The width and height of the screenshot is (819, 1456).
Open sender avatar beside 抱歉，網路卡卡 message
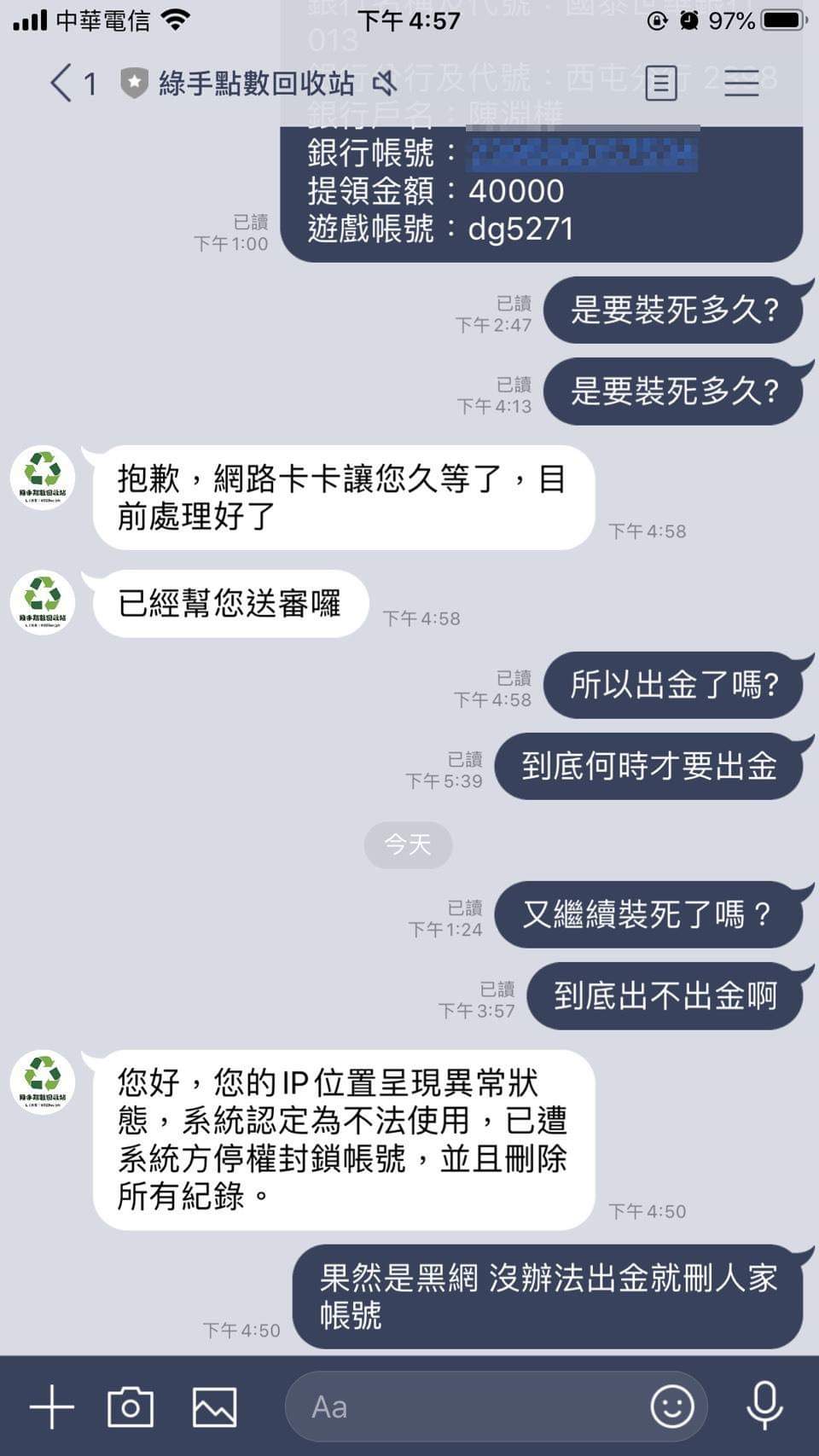43,478
